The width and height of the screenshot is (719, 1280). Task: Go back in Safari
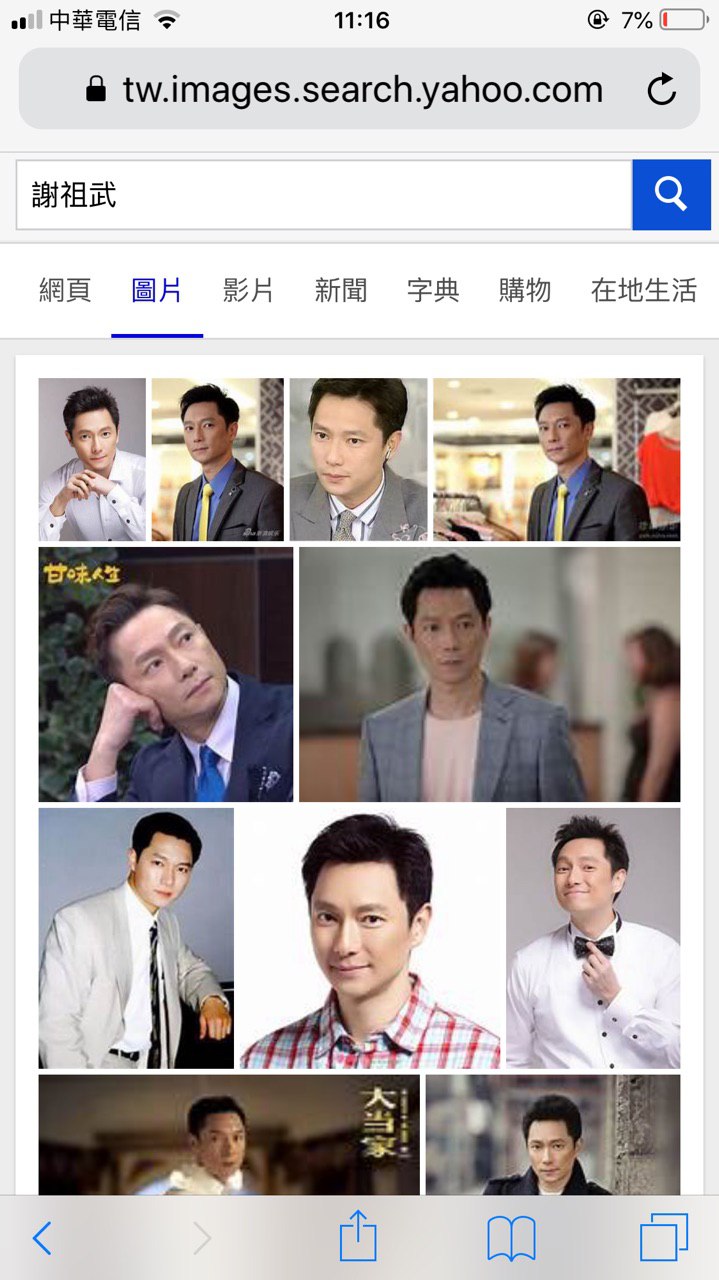tap(41, 1239)
